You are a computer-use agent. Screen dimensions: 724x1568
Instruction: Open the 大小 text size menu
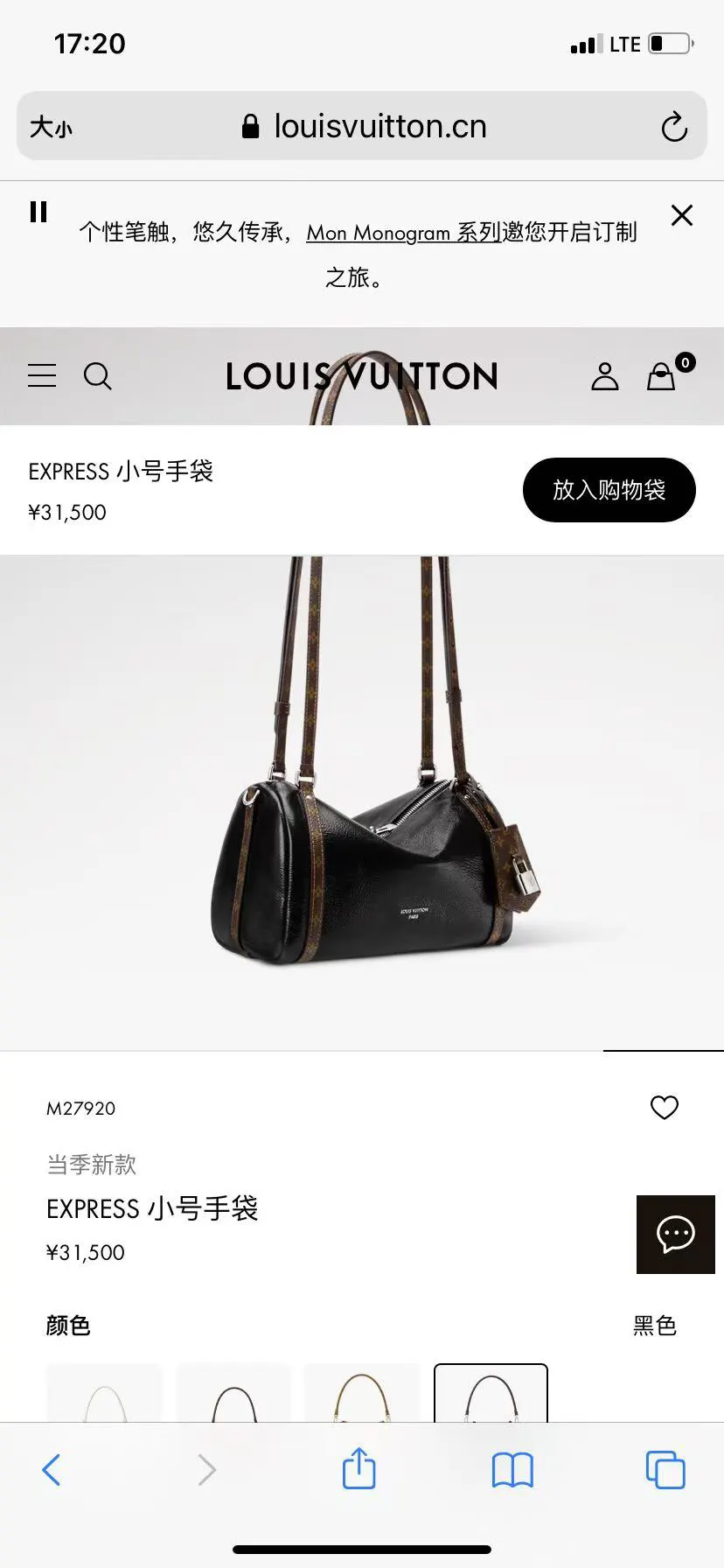51,128
